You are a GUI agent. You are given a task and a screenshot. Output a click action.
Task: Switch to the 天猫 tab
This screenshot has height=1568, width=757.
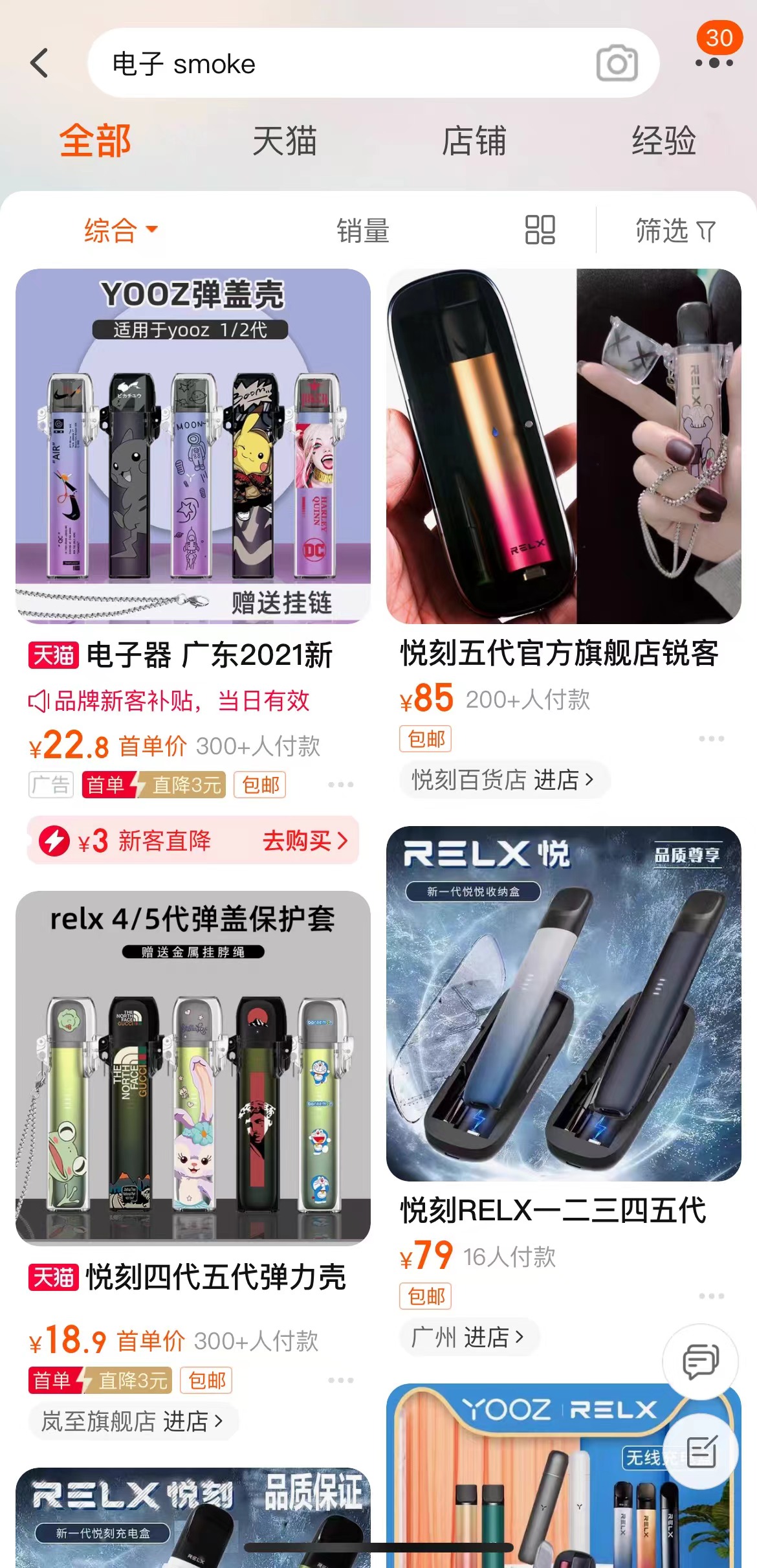coord(285,141)
